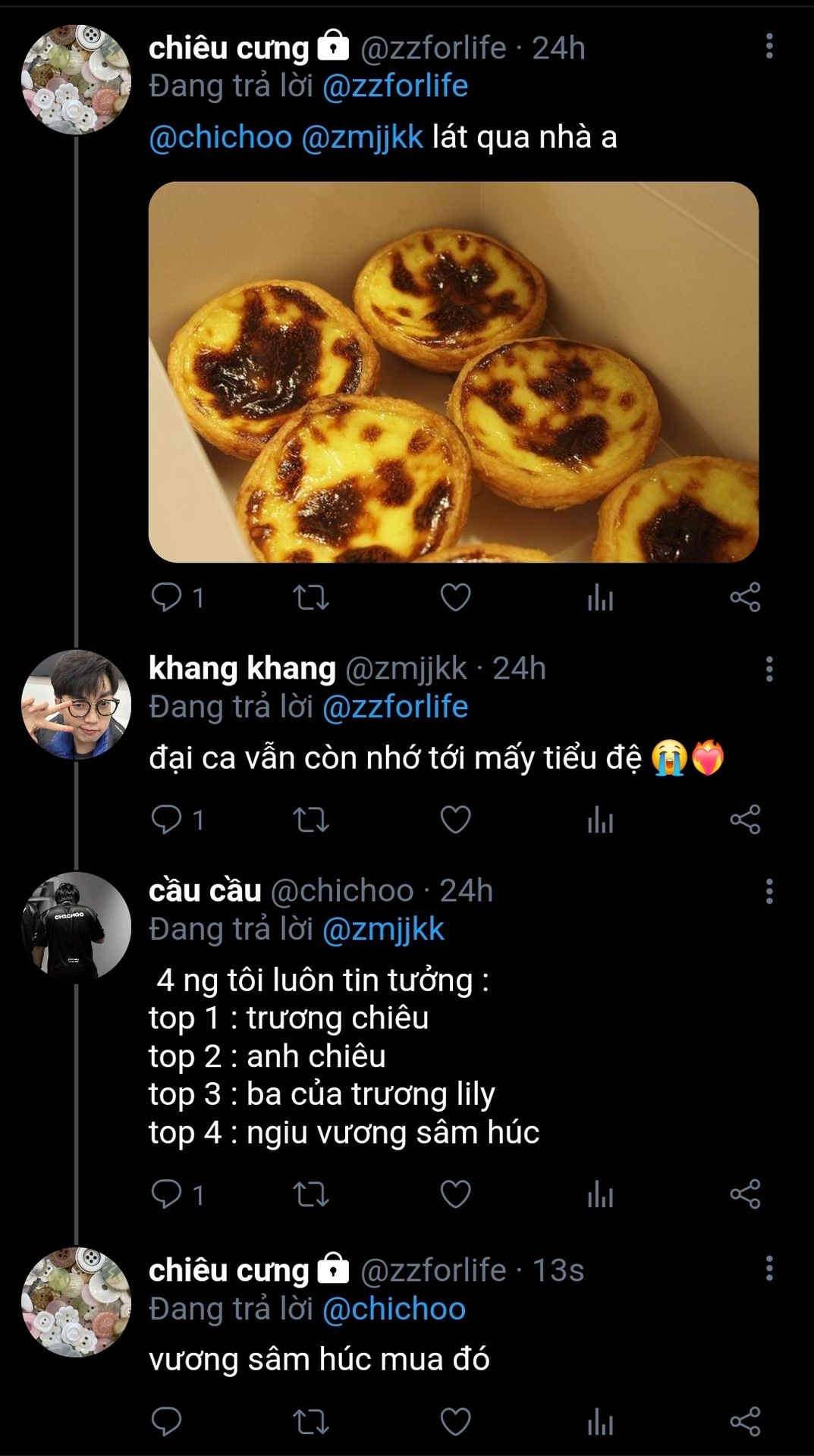Share the 'vương sâm húc mua đó' tweet
Image resolution: width=814 pixels, height=1456 pixels.
click(745, 1422)
